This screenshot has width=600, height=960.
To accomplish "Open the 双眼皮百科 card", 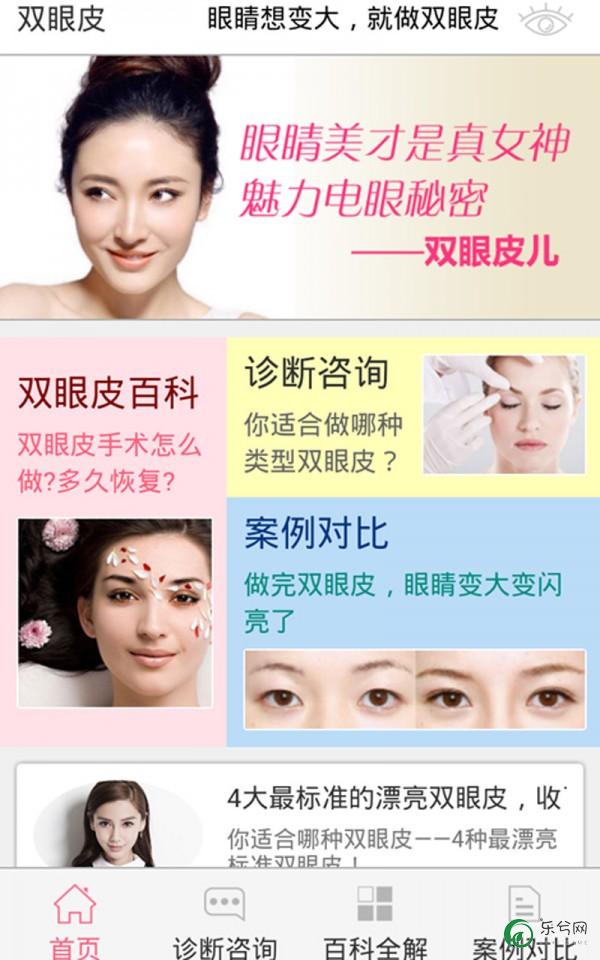I will click(x=113, y=542).
